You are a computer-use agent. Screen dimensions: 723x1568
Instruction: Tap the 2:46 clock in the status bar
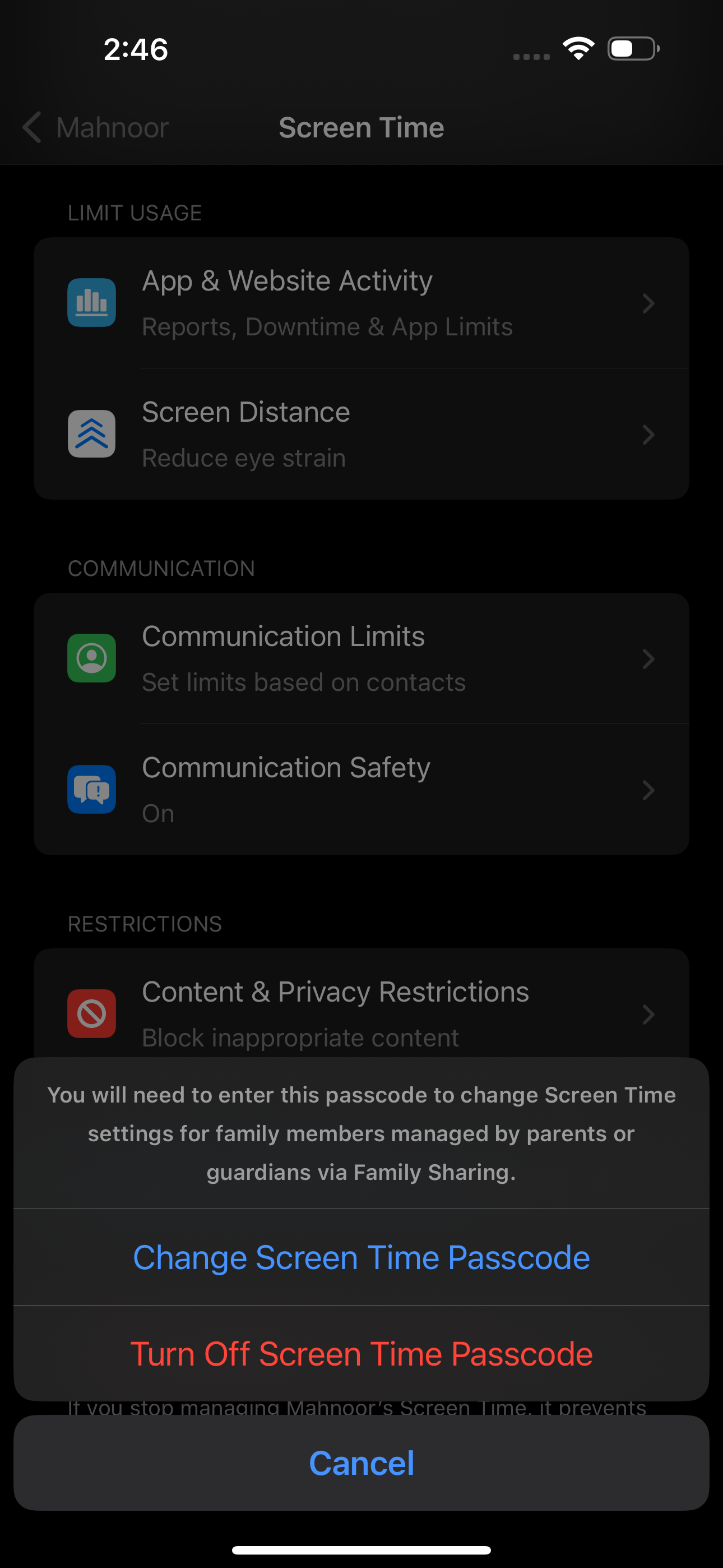[135, 49]
